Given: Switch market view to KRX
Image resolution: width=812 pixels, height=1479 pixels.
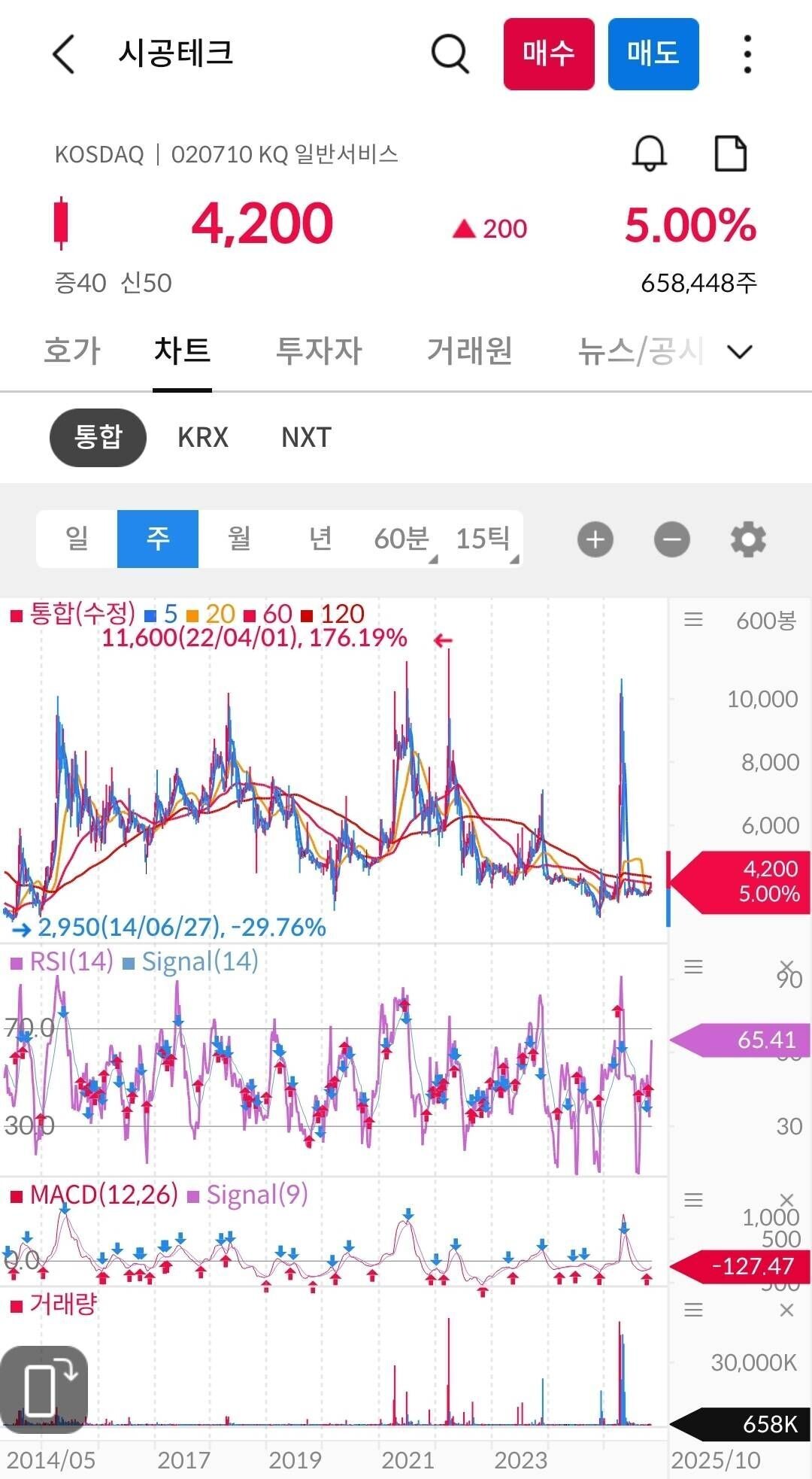Looking at the screenshot, I should (x=201, y=437).
